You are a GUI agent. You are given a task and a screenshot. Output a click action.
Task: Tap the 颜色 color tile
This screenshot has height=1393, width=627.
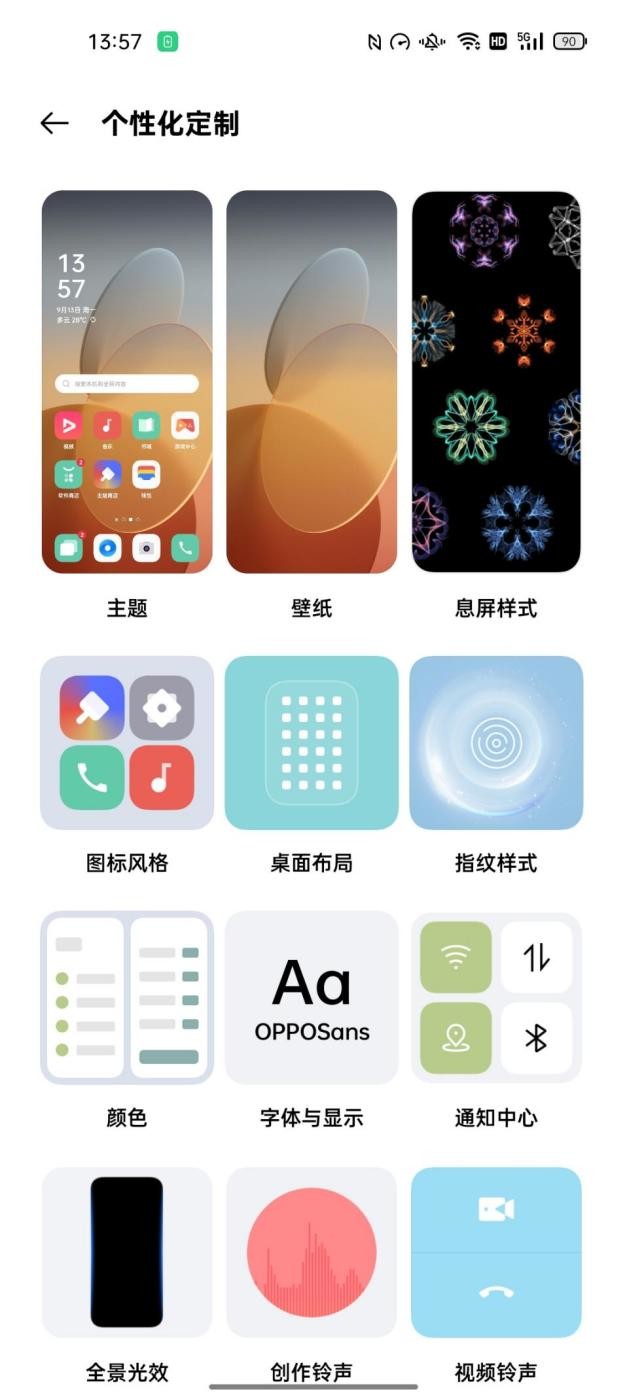point(127,998)
